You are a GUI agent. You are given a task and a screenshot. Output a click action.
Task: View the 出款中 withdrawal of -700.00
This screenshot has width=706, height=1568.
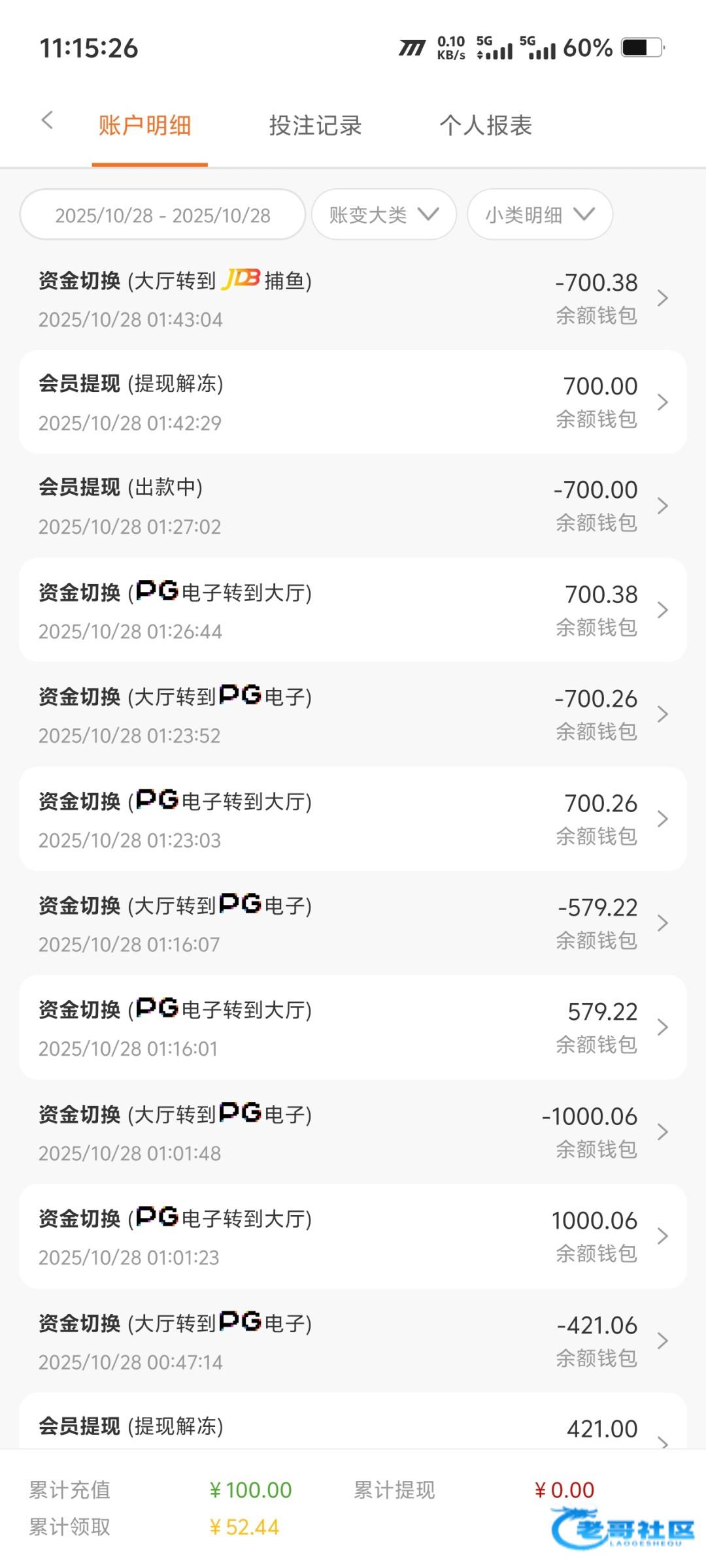click(x=353, y=506)
